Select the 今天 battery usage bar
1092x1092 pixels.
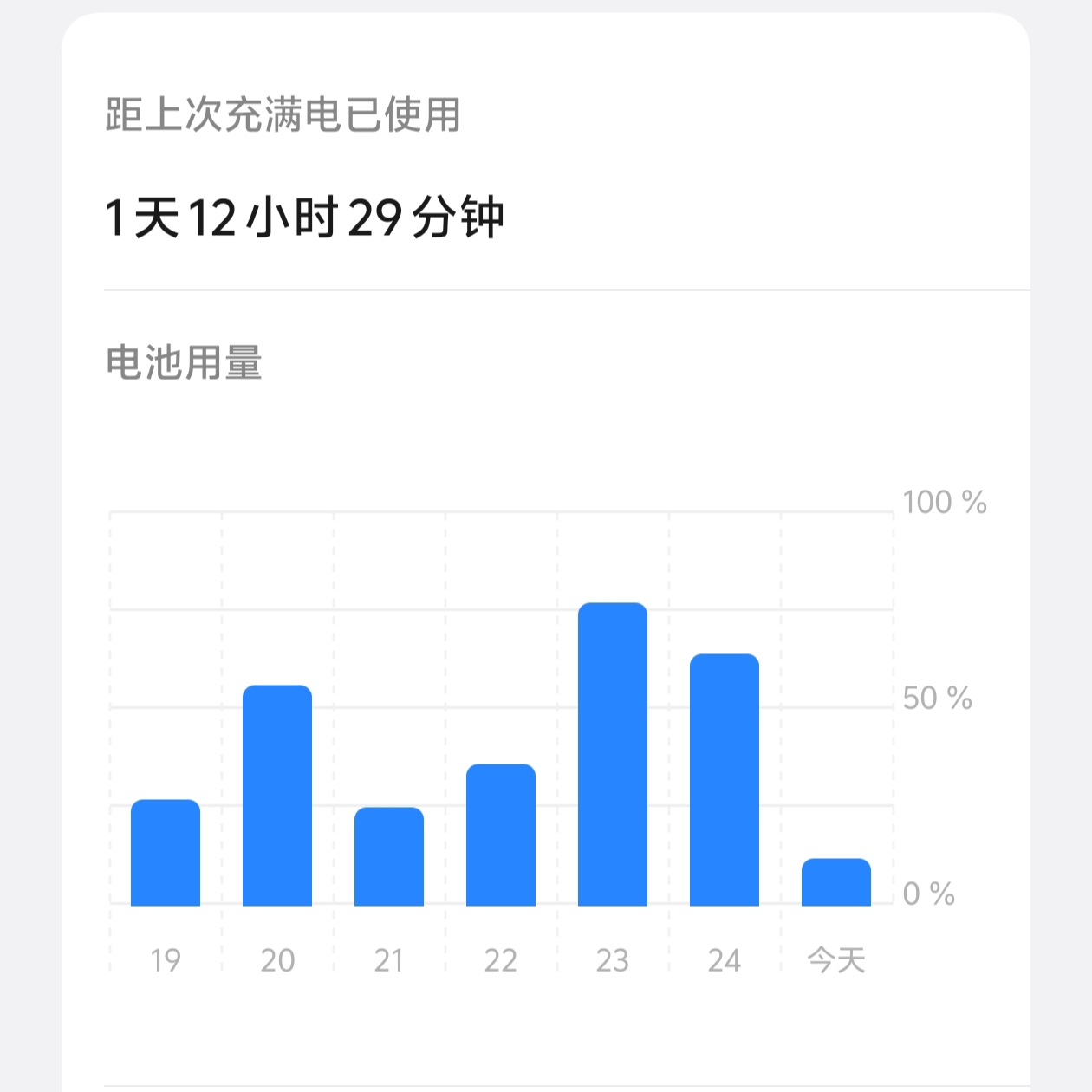coord(836,882)
